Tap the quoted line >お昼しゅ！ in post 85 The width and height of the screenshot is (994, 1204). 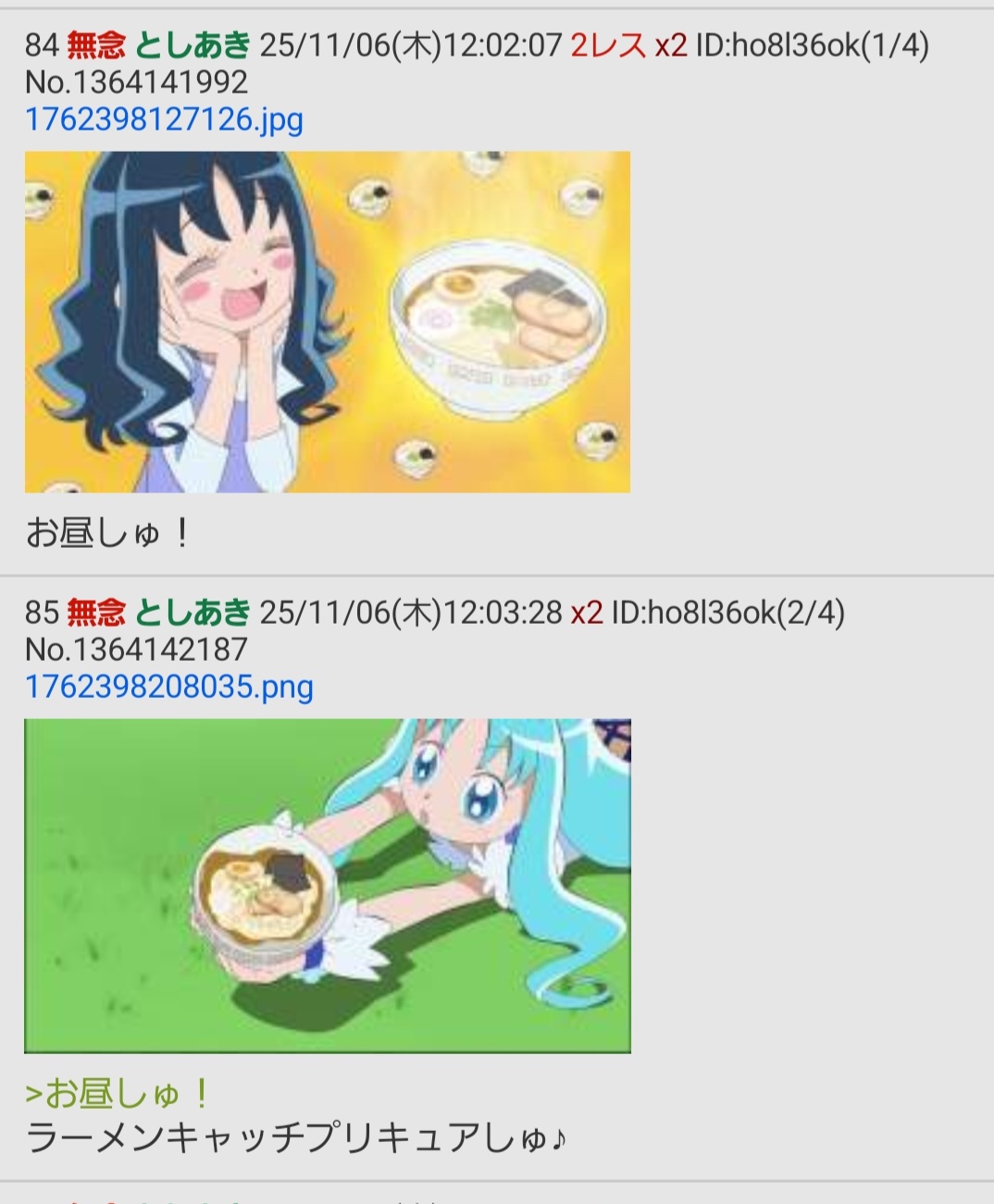point(118,1094)
